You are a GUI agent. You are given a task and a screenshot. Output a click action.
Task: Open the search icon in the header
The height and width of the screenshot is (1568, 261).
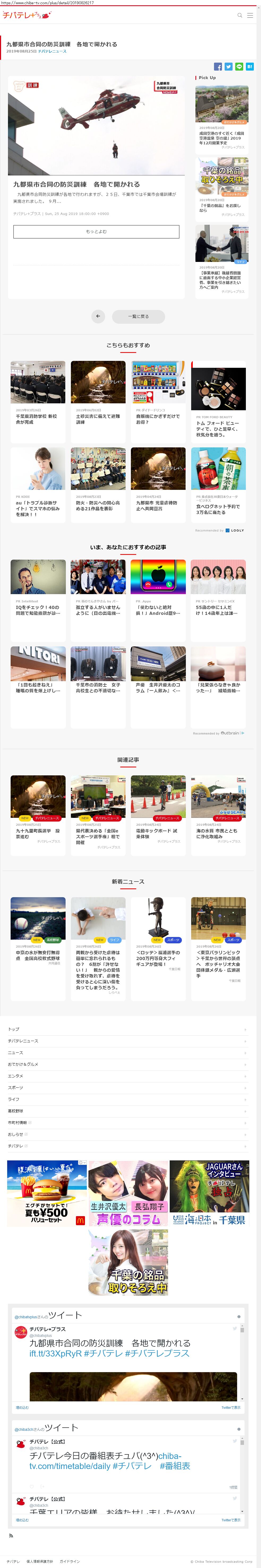(240, 15)
